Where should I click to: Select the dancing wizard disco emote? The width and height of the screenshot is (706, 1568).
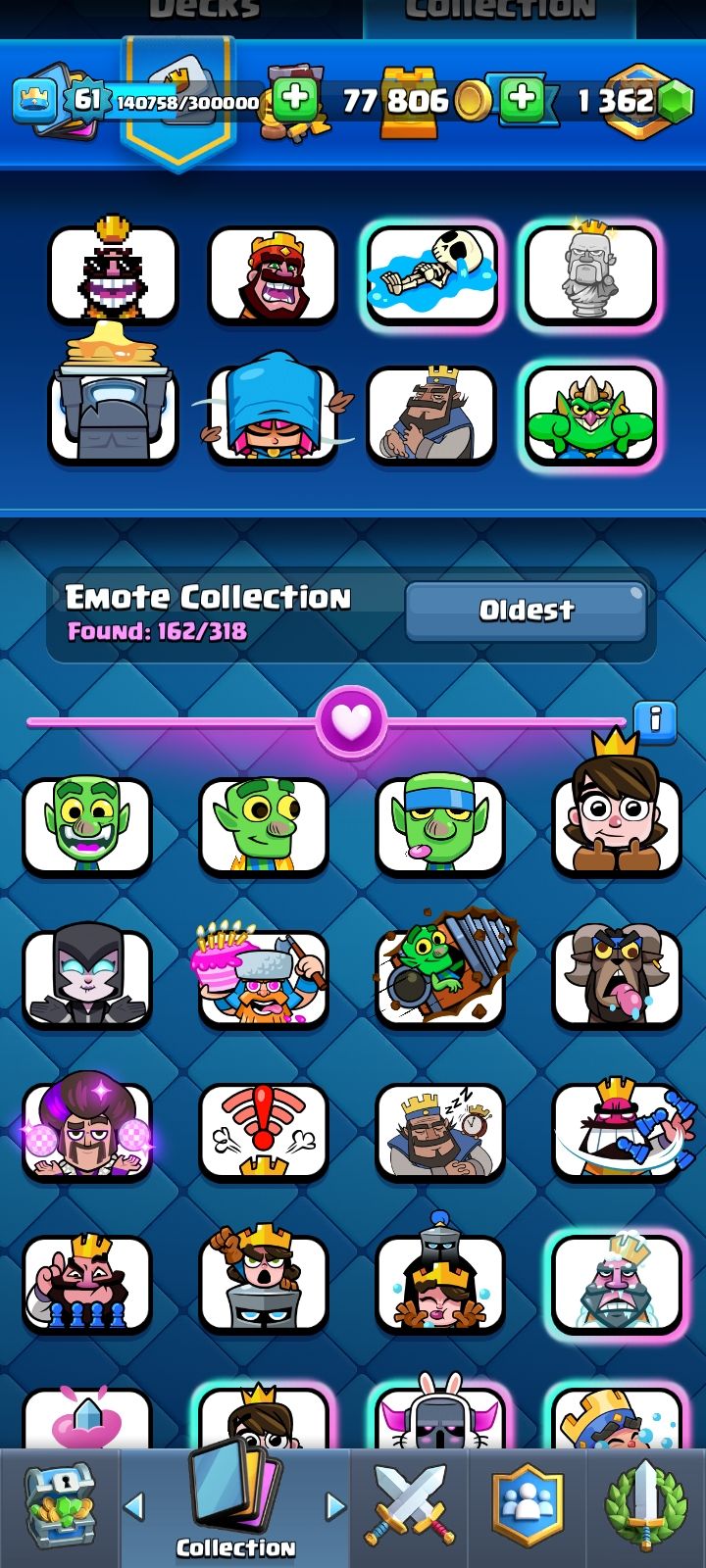[x=87, y=1131]
